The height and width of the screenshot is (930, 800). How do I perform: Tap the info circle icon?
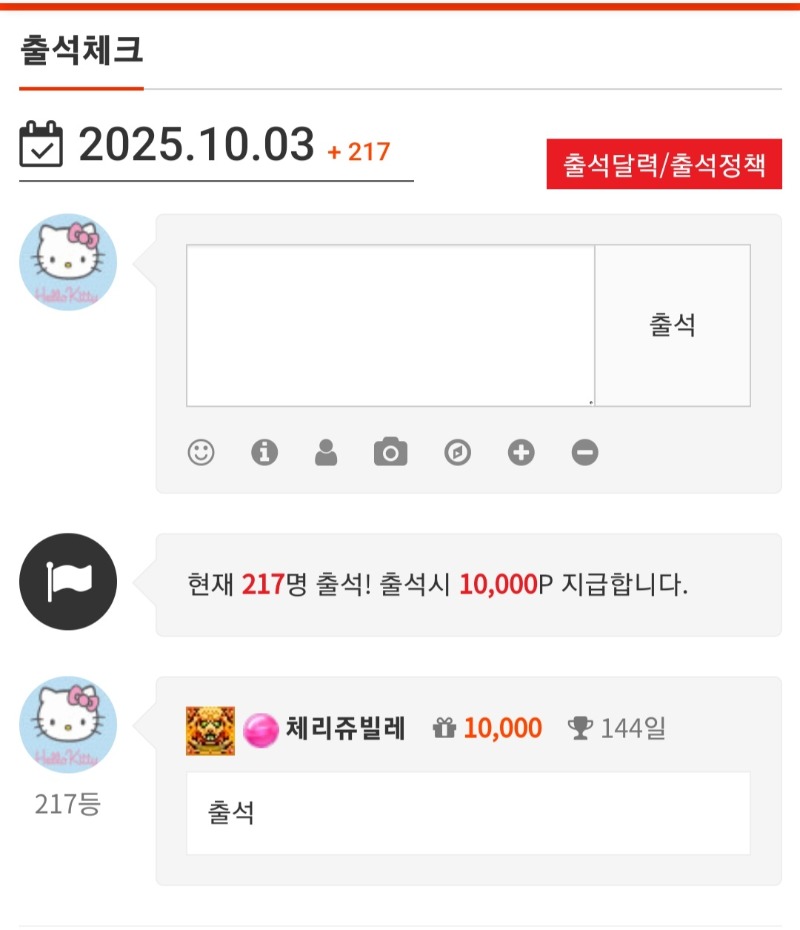[x=264, y=453]
